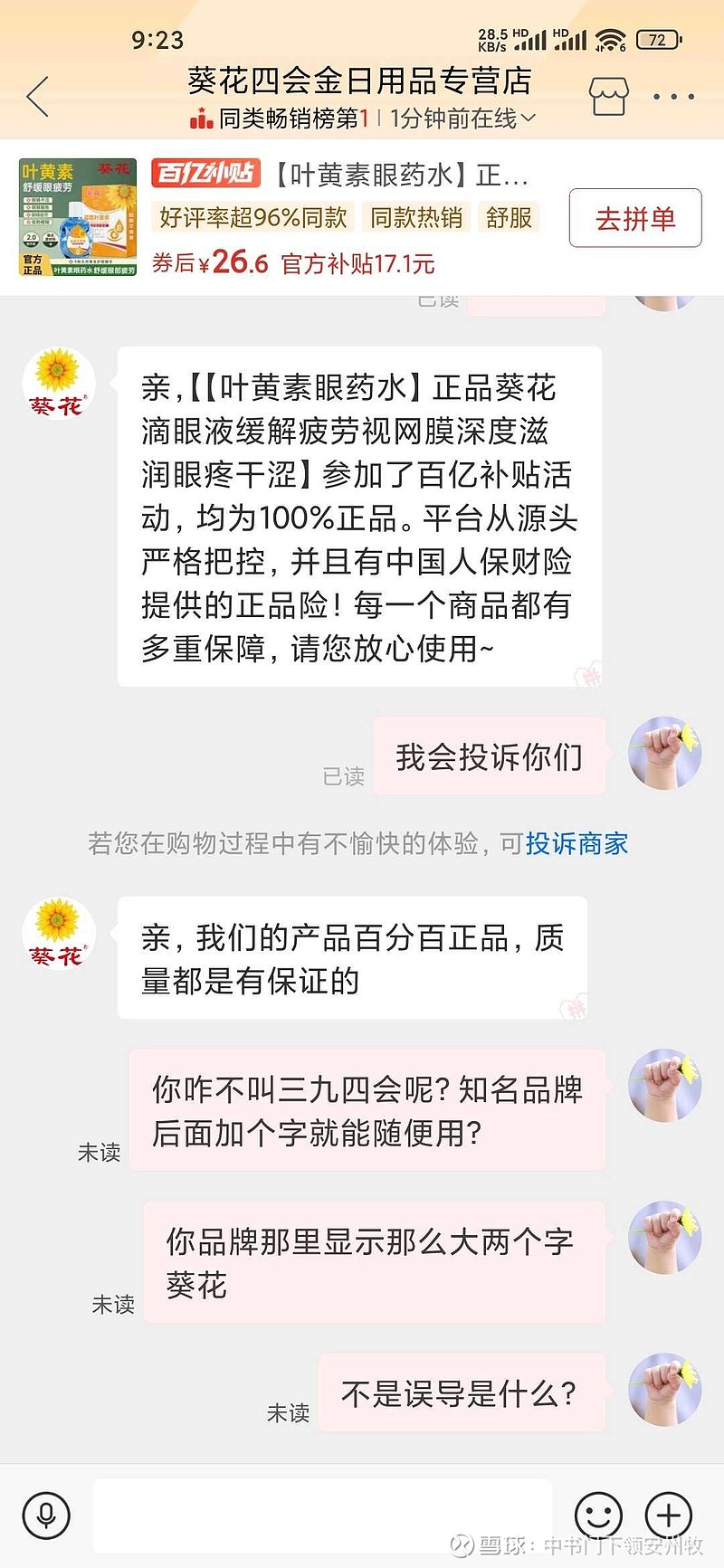Go back using the top-left arrow
This screenshot has width=724, height=1568.
click(38, 97)
